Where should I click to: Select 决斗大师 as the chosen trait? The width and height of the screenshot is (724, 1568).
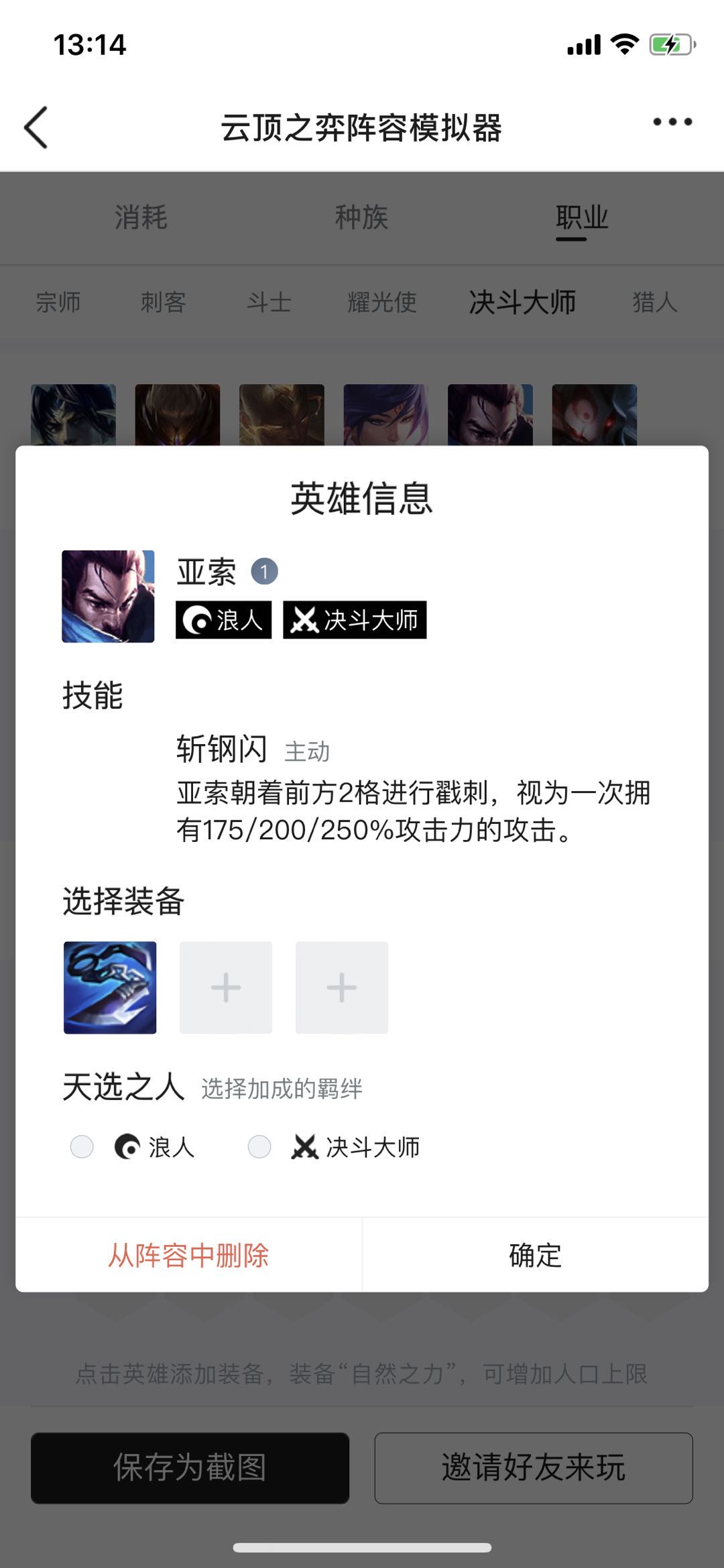click(x=260, y=1147)
